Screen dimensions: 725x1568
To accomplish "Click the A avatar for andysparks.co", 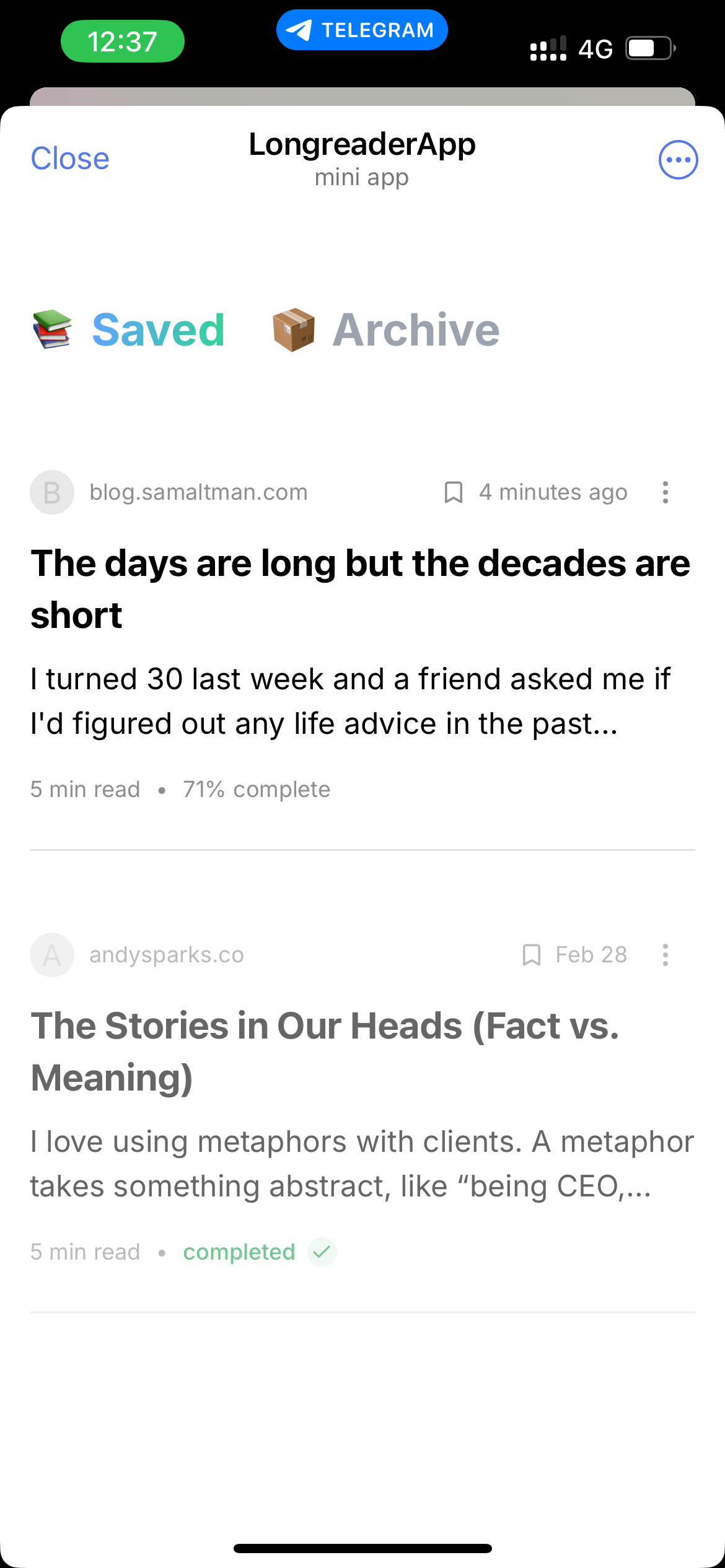I will [52, 954].
